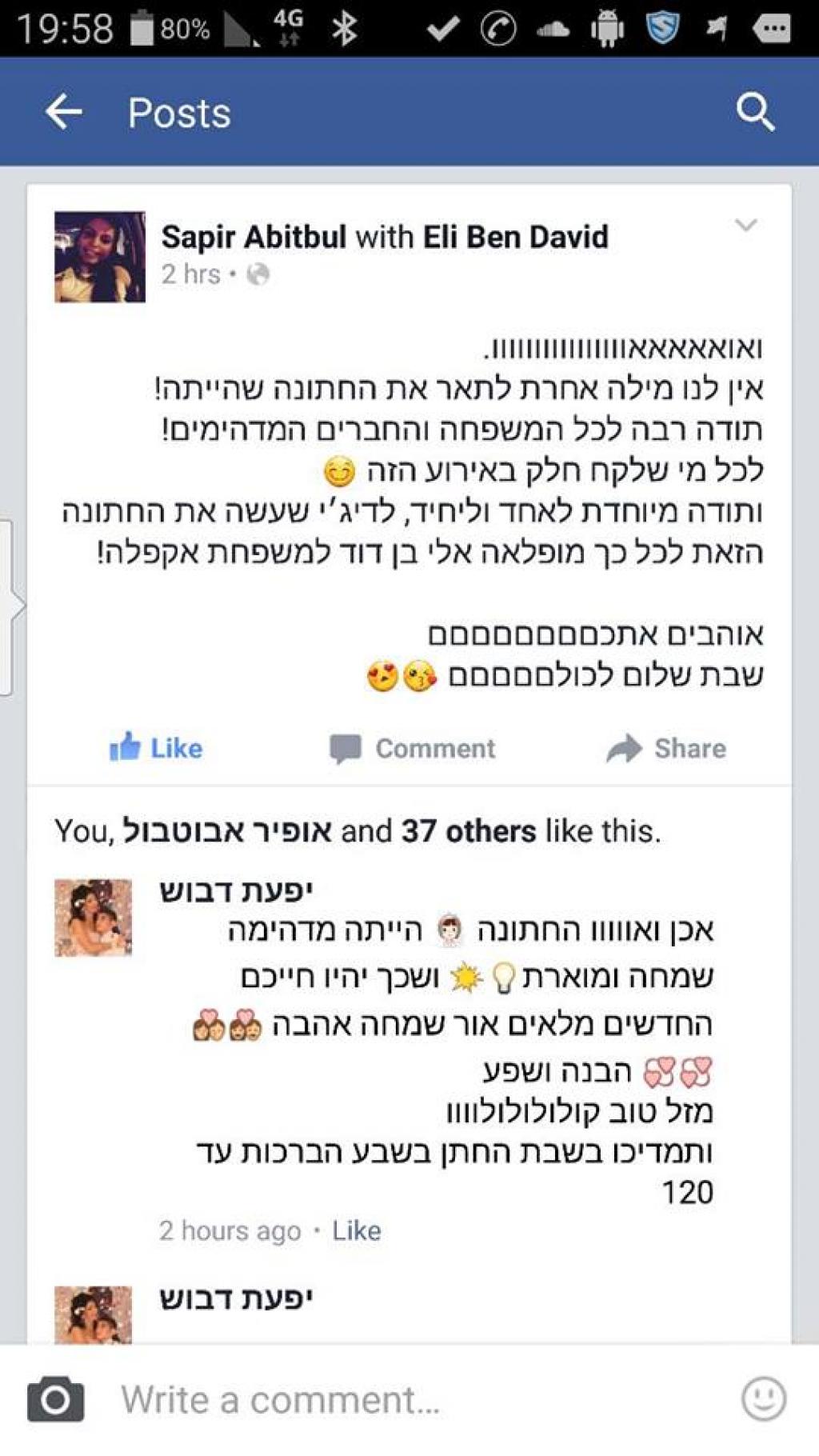Expand the post options chevron
This screenshot has width=819, height=1456.
(745, 226)
